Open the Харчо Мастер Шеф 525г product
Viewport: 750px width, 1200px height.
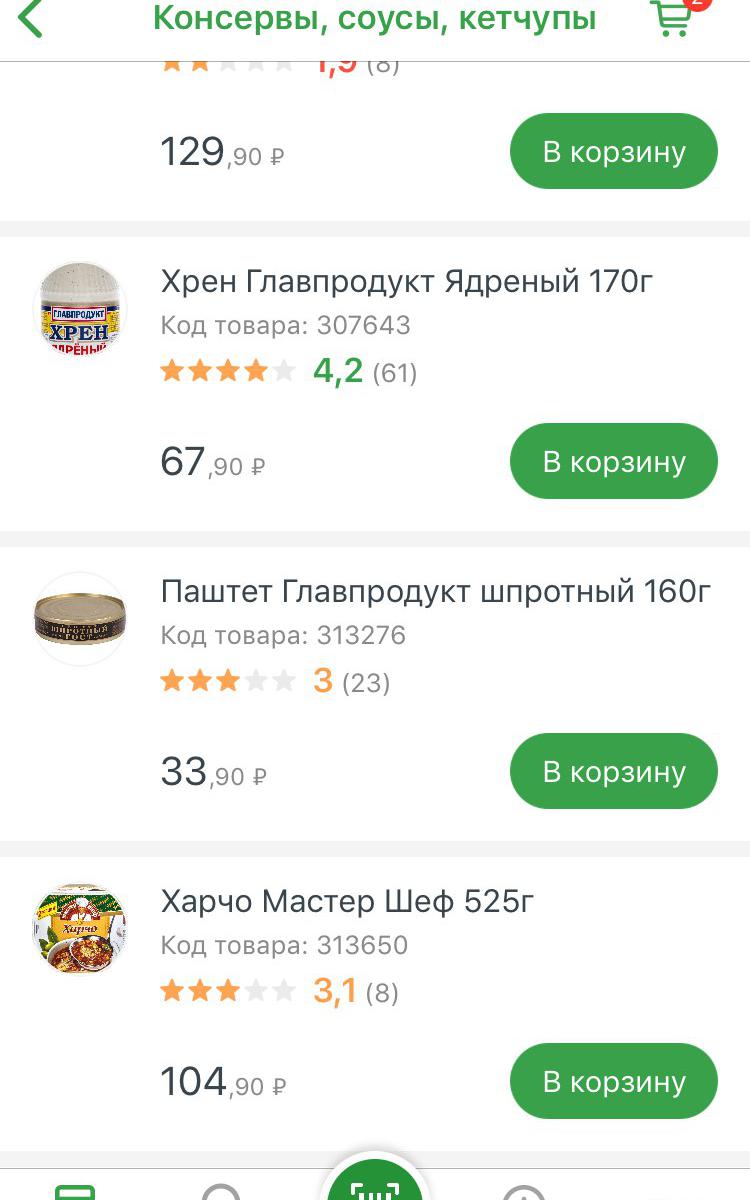[347, 902]
